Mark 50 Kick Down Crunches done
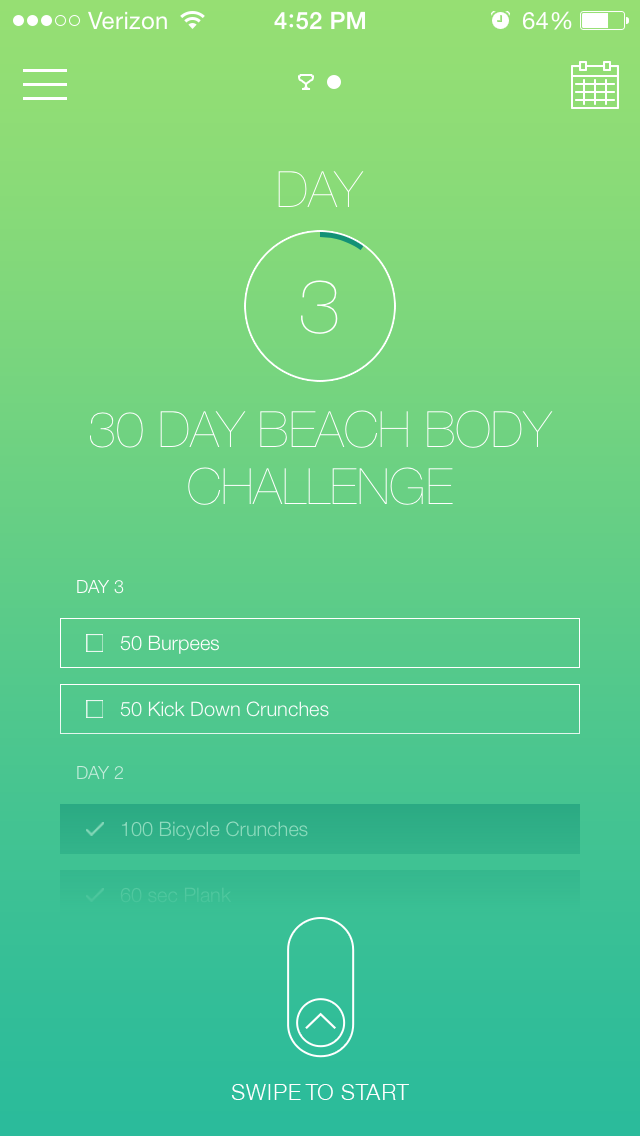The width and height of the screenshot is (640, 1136). (95, 709)
